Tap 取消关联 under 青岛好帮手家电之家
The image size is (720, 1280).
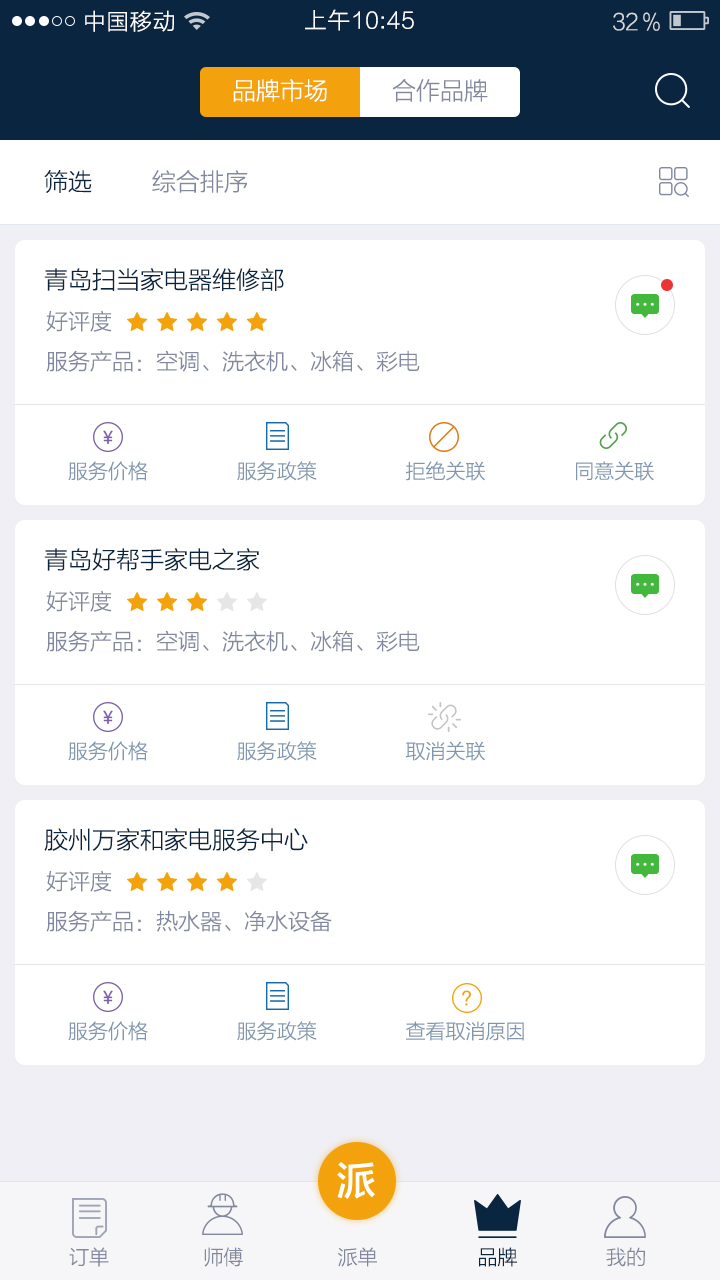pyautogui.click(x=445, y=733)
